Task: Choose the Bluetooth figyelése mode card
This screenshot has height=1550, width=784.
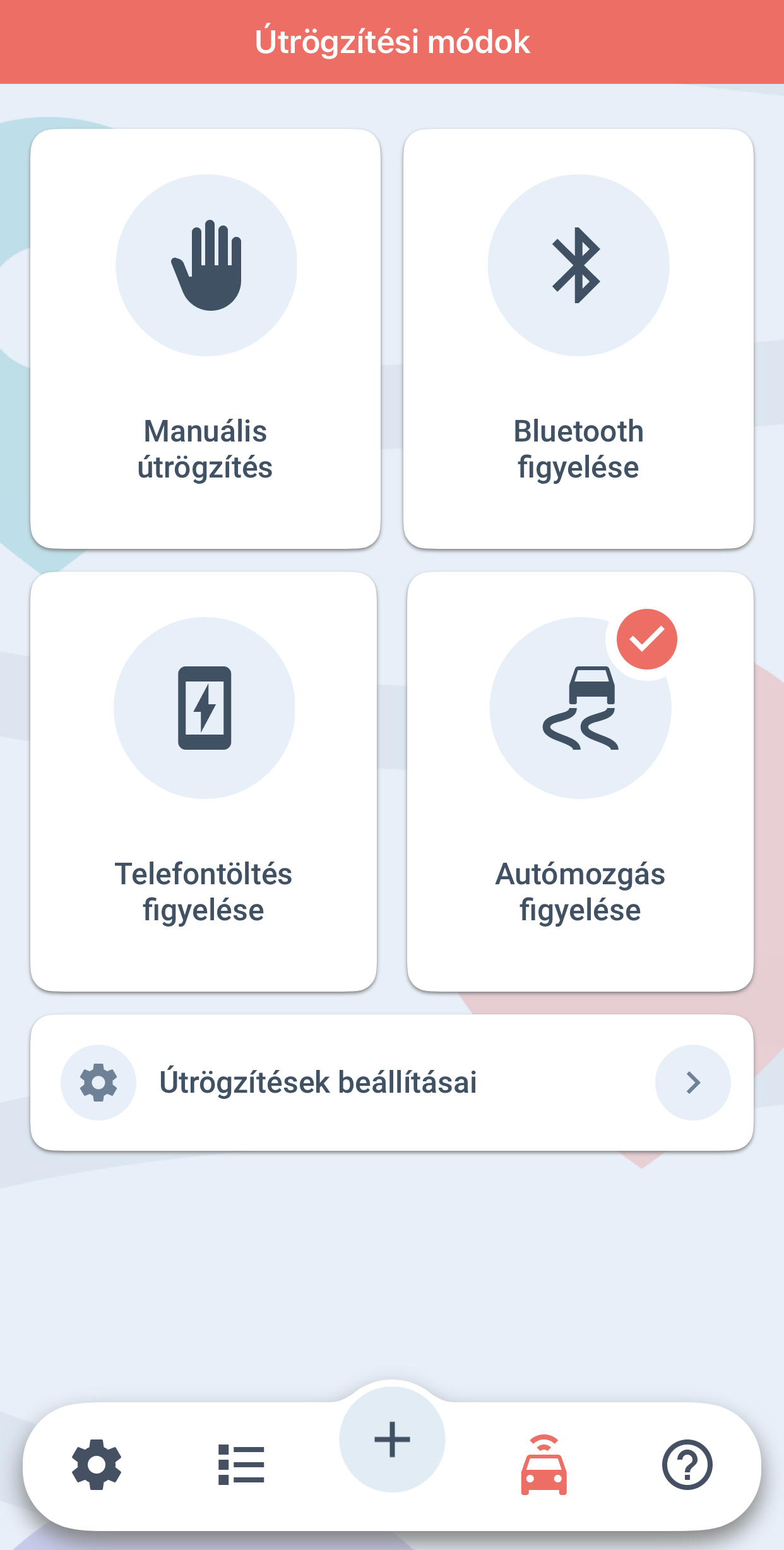Action: [x=578, y=339]
